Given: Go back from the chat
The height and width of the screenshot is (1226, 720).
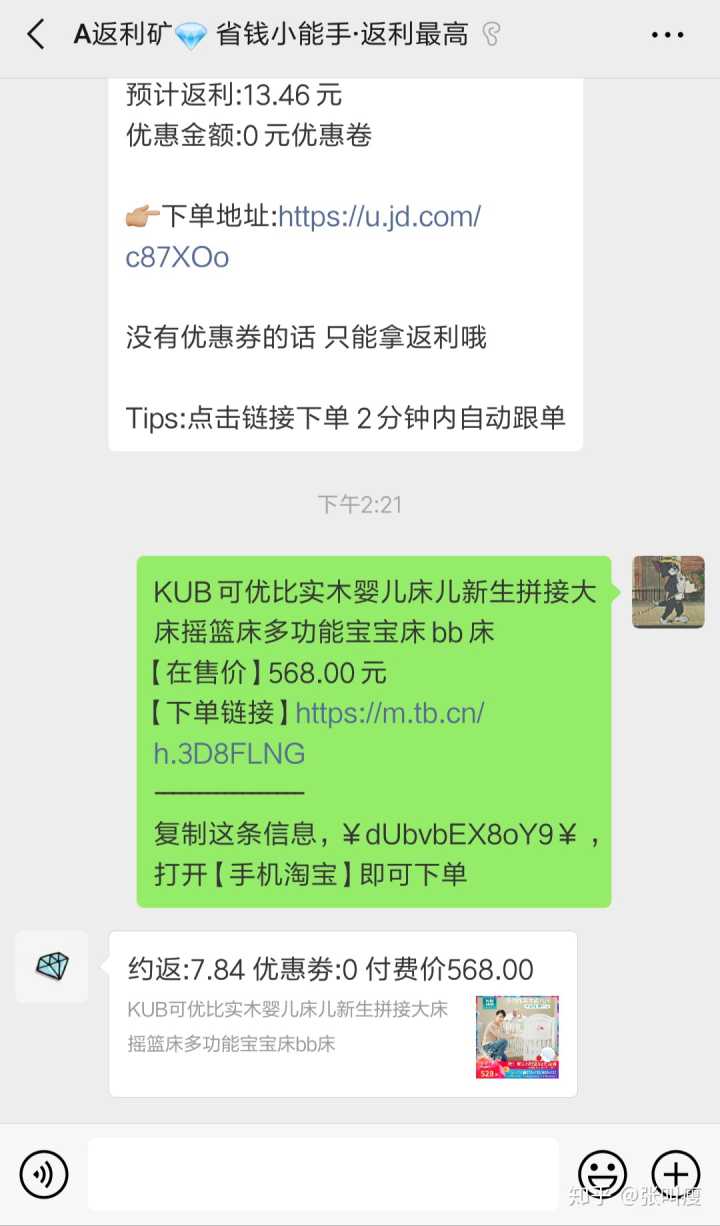Looking at the screenshot, I should tap(36, 35).
